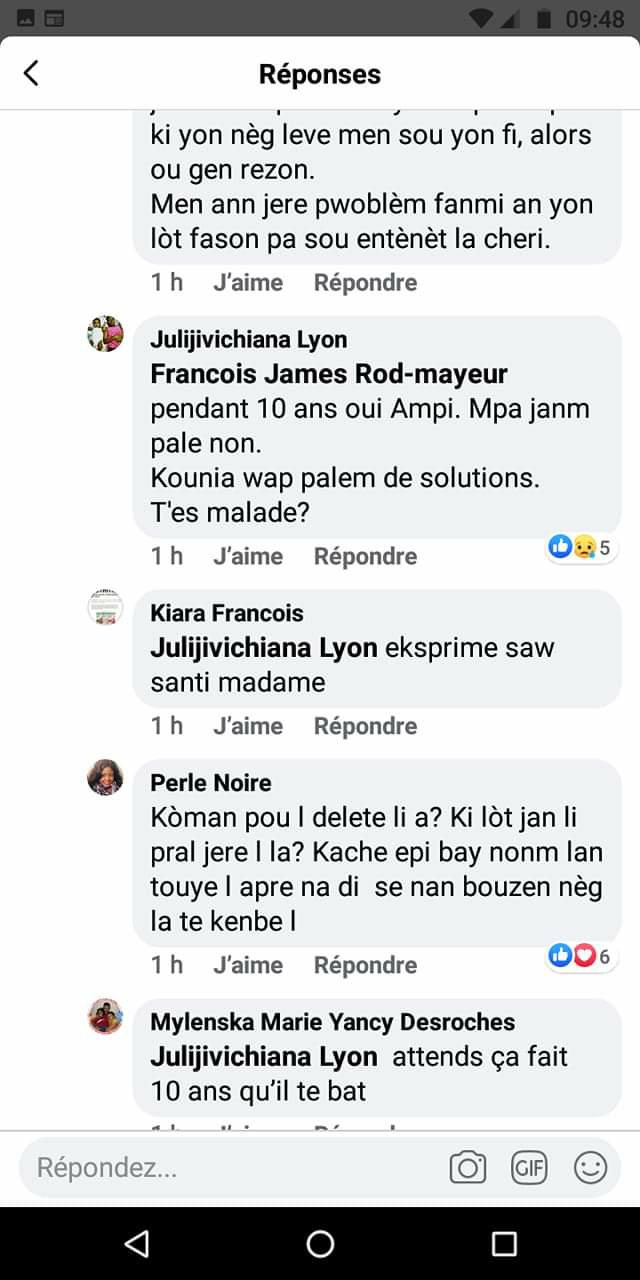Screen dimensions: 640x1280
Task: Tap the system home button
Action: click(320, 1243)
